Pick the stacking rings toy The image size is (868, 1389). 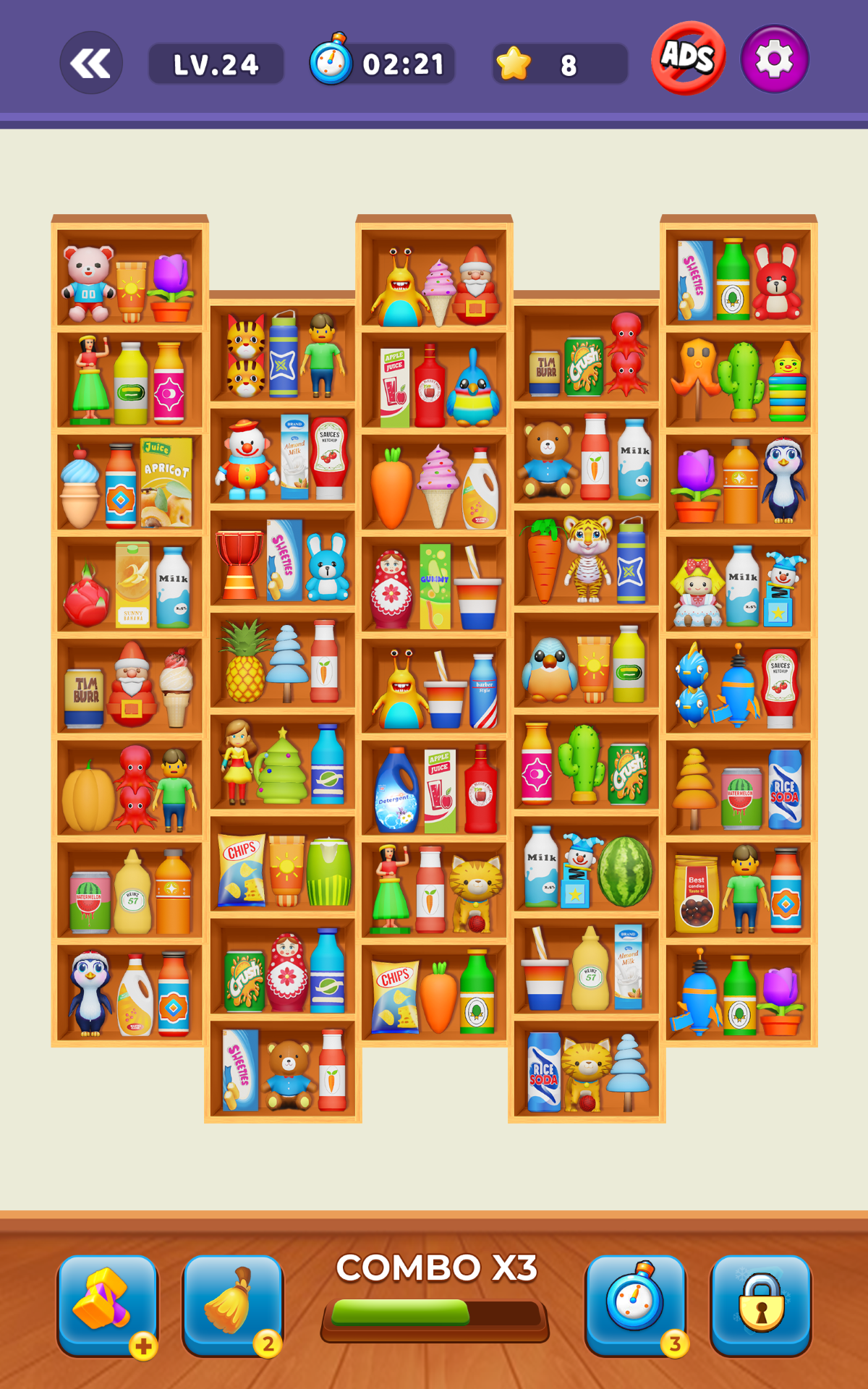point(787,381)
